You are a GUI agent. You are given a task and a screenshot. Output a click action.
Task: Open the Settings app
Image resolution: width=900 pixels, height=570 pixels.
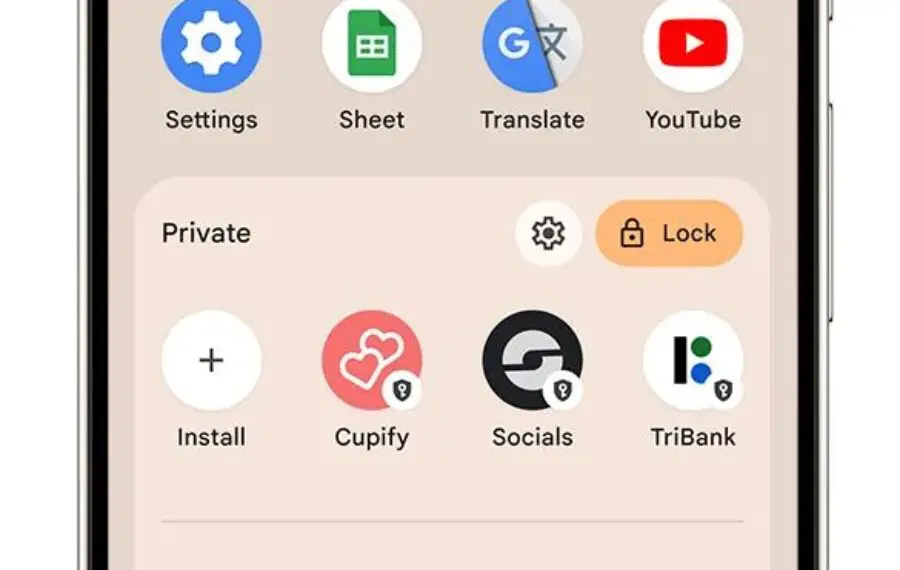pyautogui.click(x=211, y=45)
